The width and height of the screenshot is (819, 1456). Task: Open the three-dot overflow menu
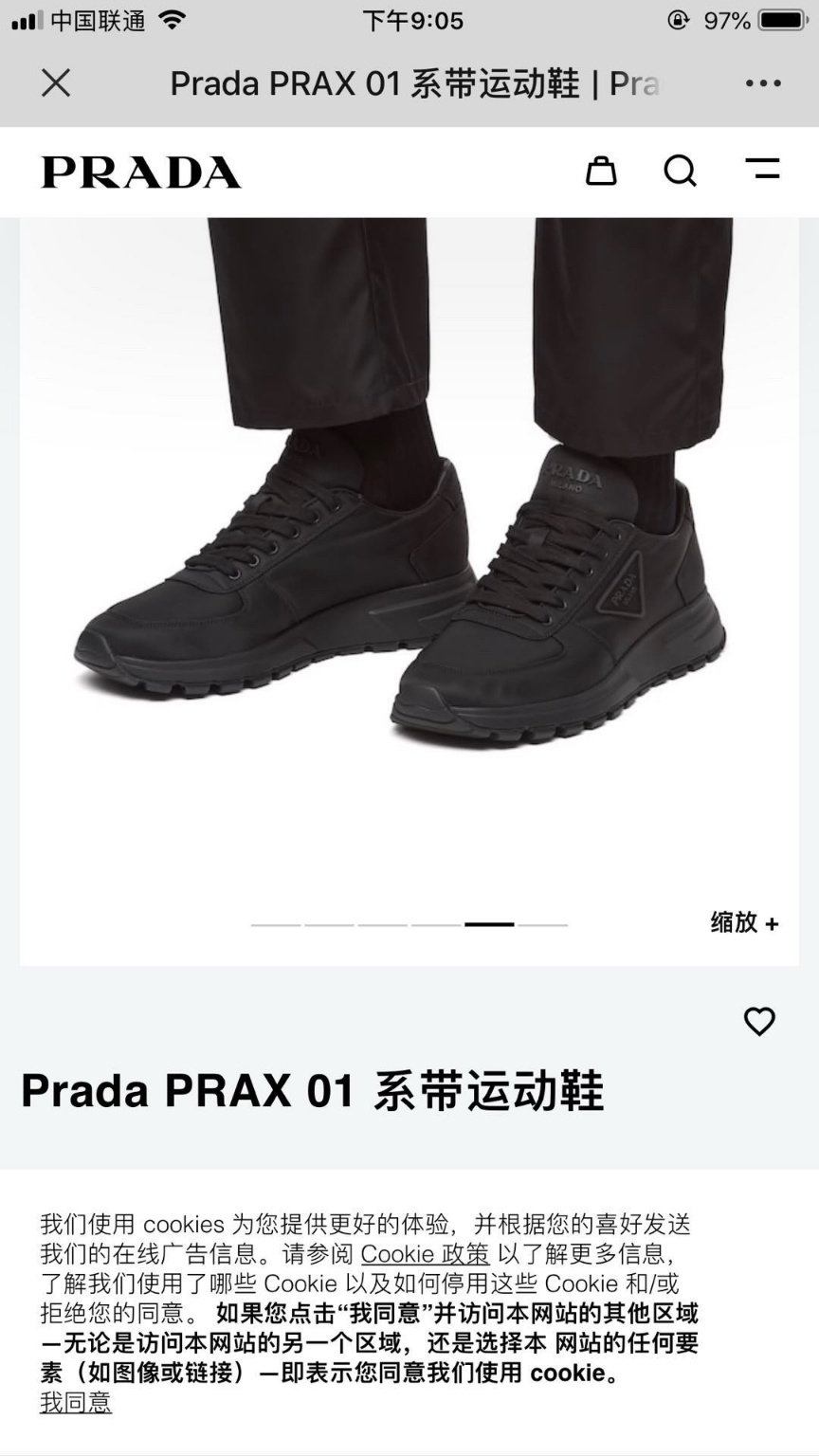pyautogui.click(x=763, y=83)
